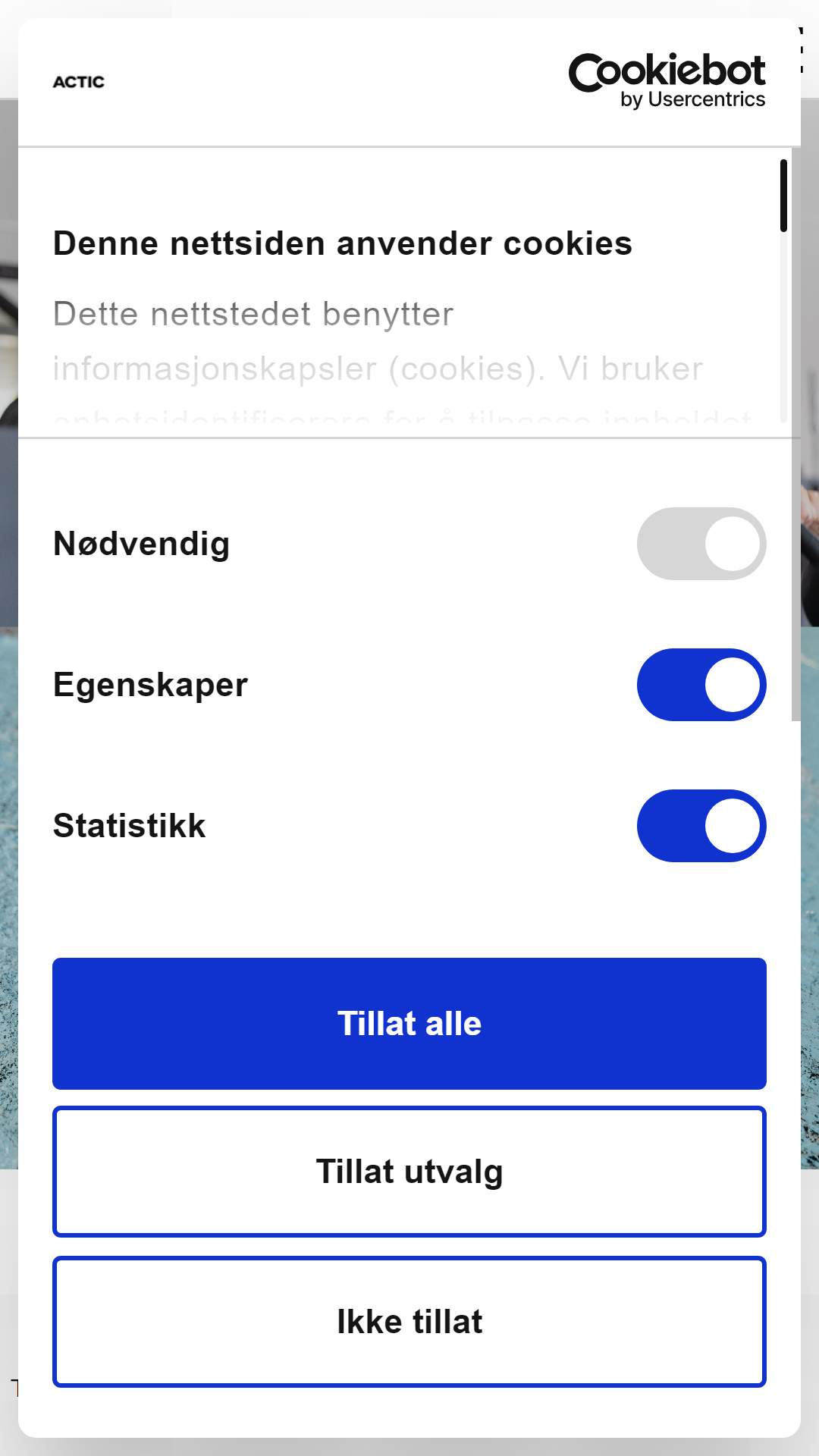
Task: Disable the Egenskaper cookie switch
Action: coord(701,685)
